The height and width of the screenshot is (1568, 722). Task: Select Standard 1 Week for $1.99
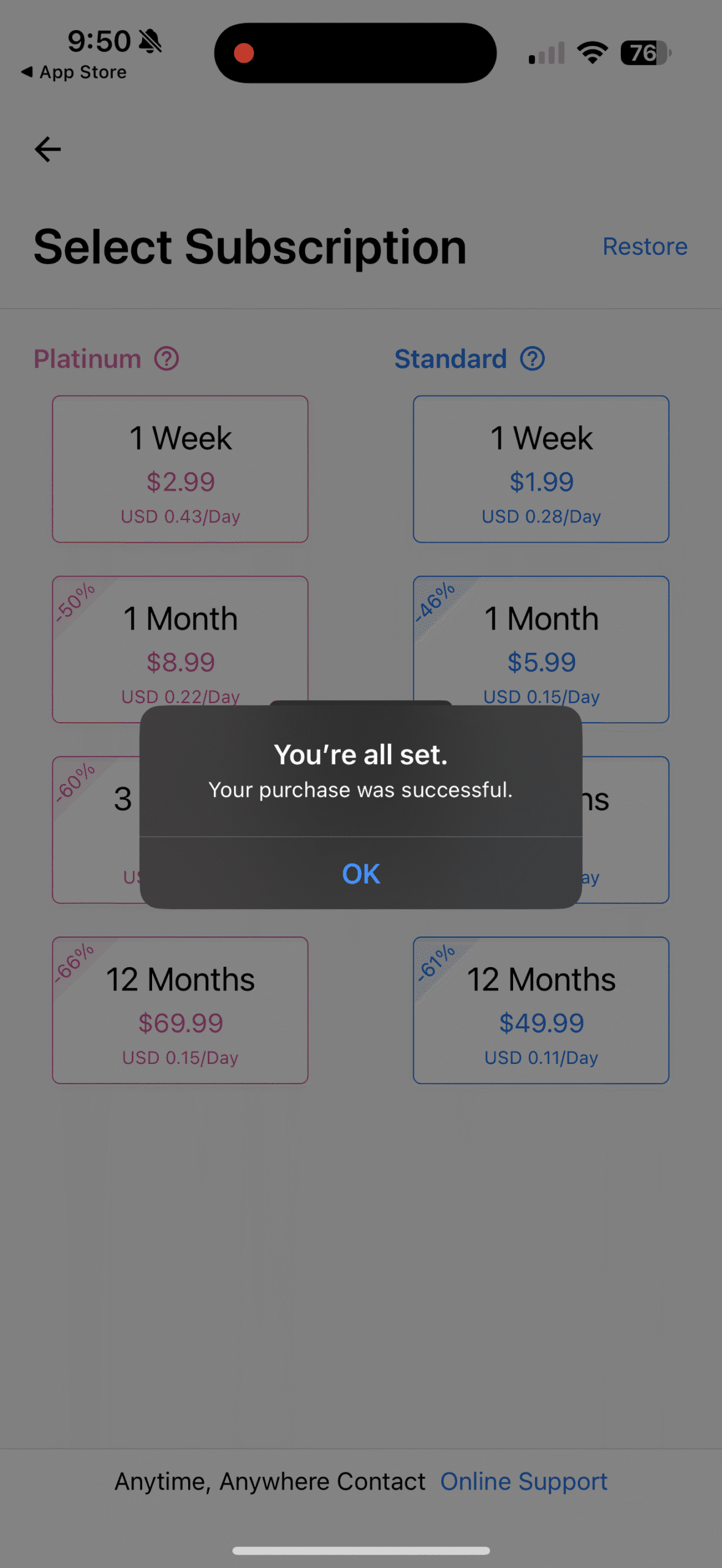pos(541,469)
